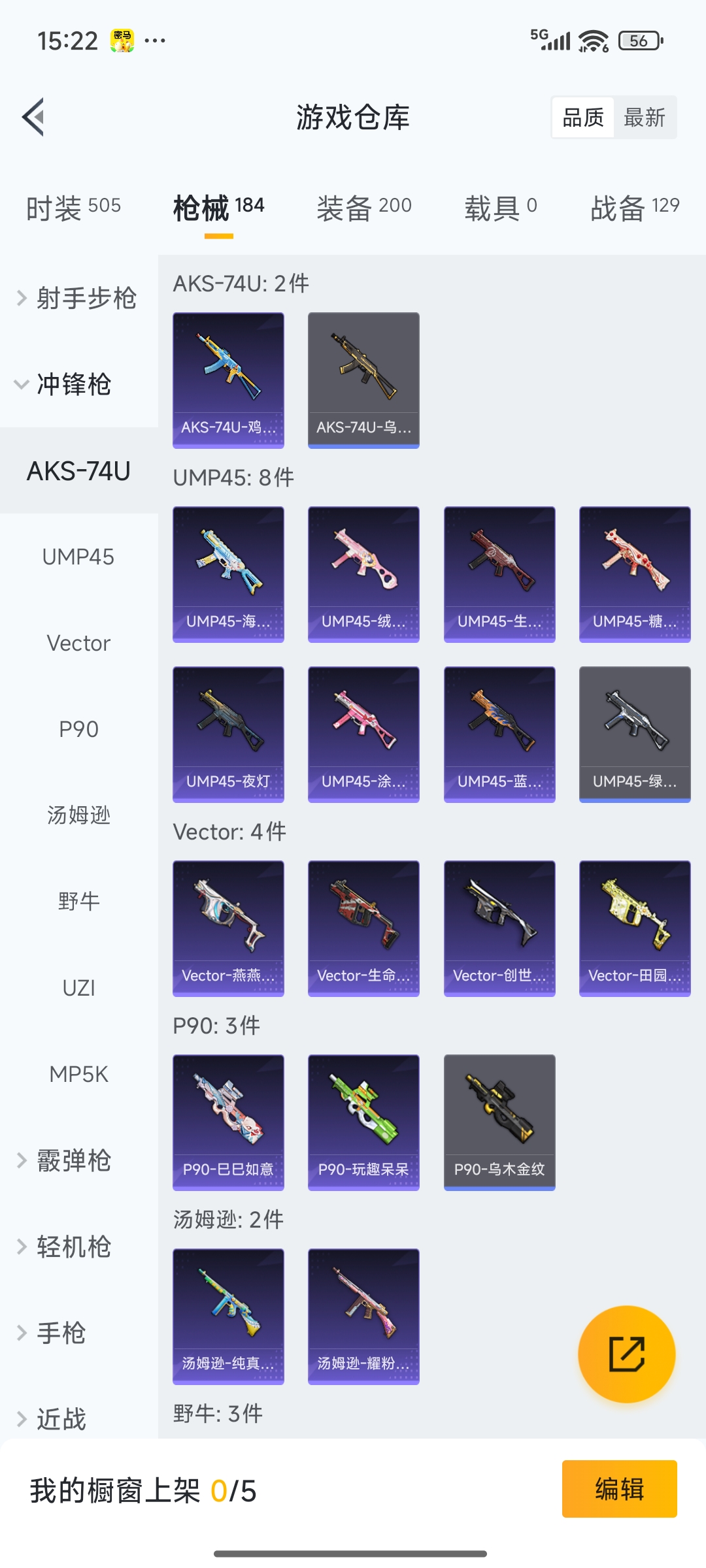Switch to the 装备 tab
Image resolution: width=706 pixels, height=1568 pixels.
coord(364,208)
